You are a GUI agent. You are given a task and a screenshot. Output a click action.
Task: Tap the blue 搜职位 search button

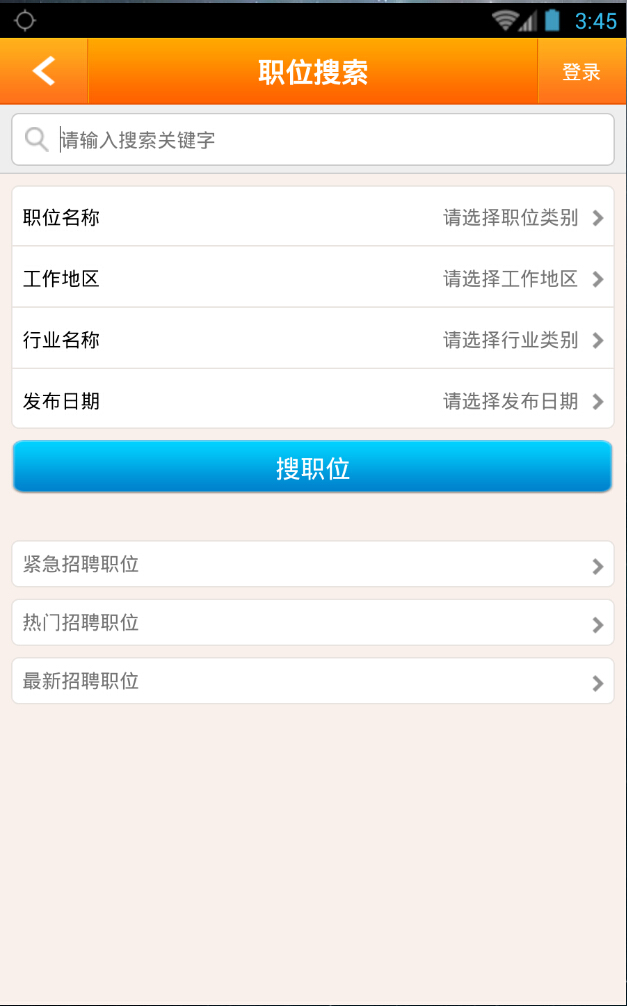(313, 467)
